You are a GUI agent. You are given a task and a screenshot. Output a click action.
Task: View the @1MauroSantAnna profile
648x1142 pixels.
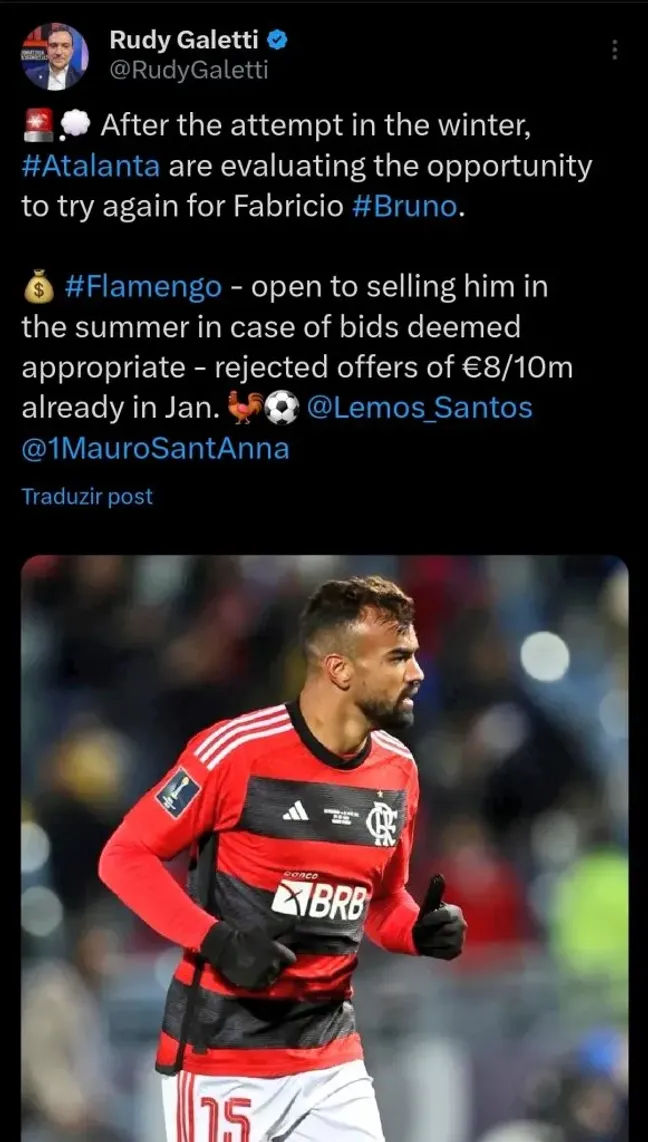155,448
